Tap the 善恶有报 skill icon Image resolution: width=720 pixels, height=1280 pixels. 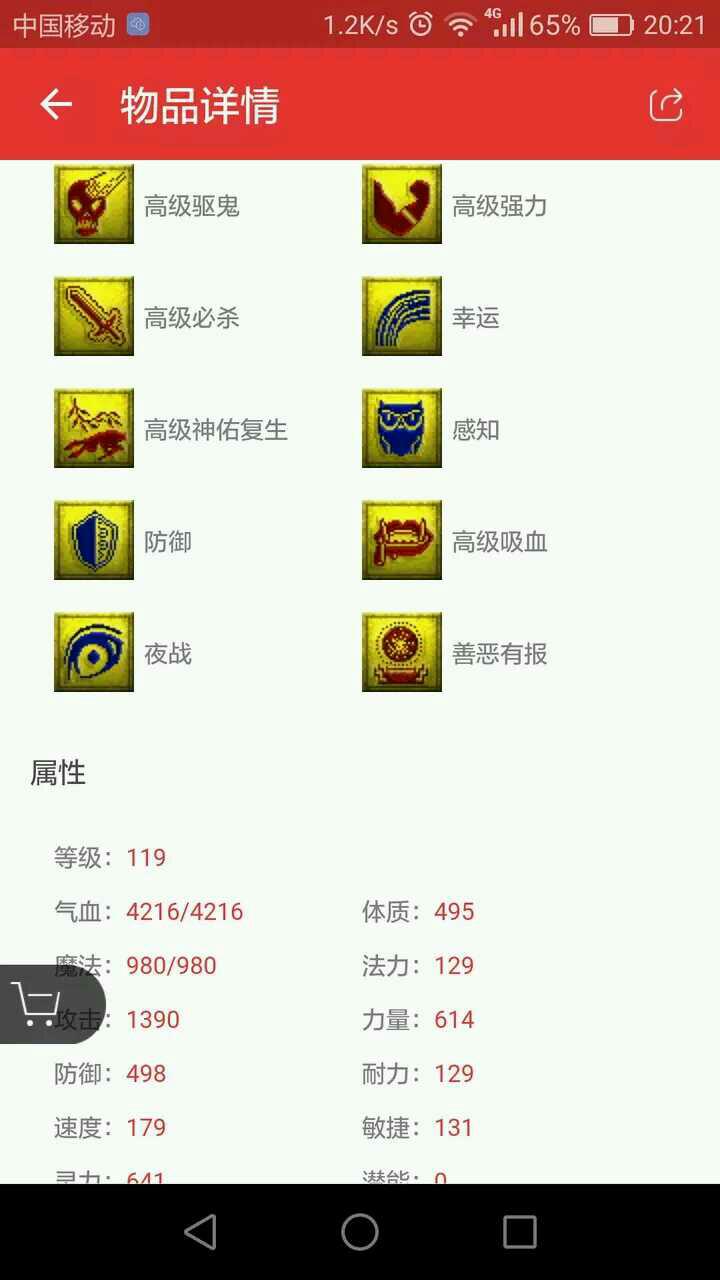pos(402,653)
